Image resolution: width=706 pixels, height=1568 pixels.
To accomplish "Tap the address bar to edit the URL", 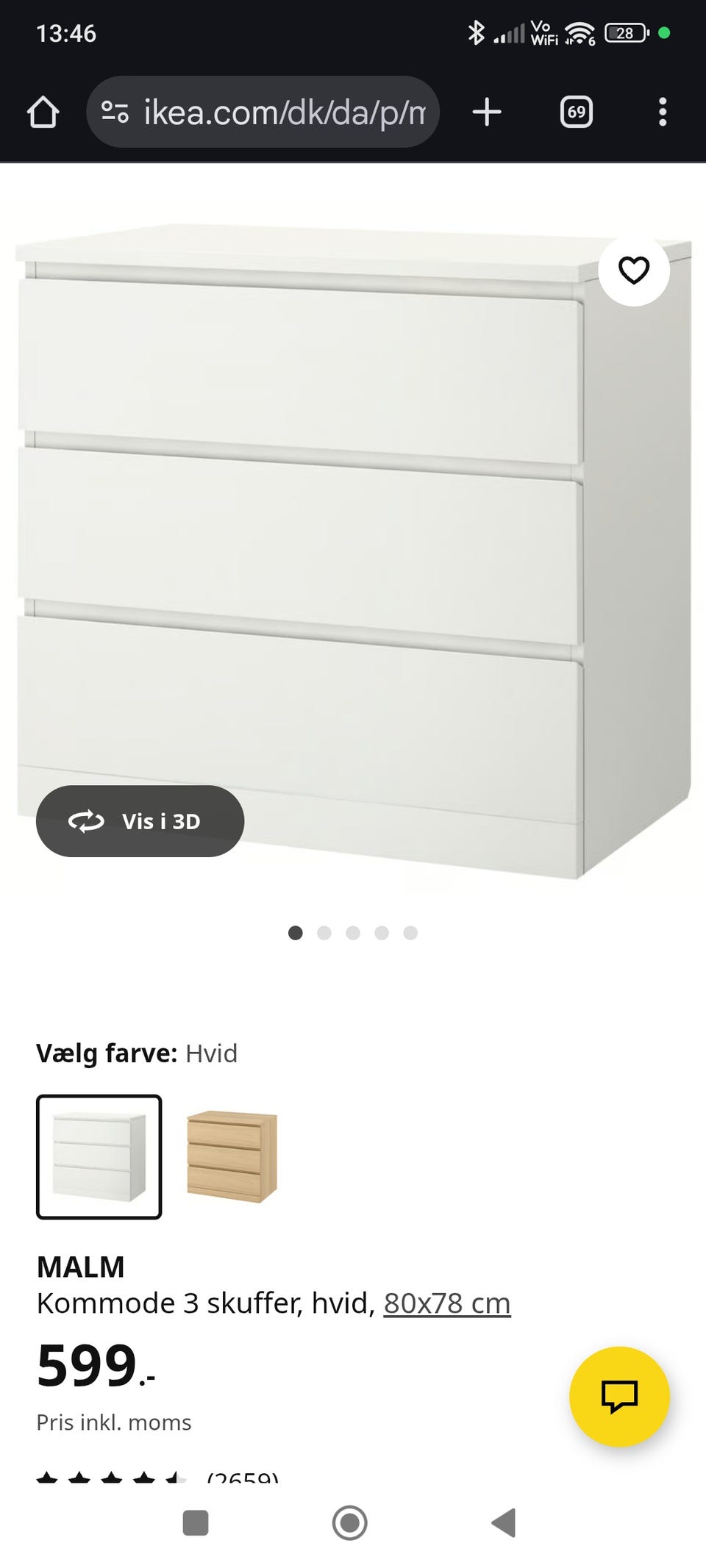I will 279,112.
